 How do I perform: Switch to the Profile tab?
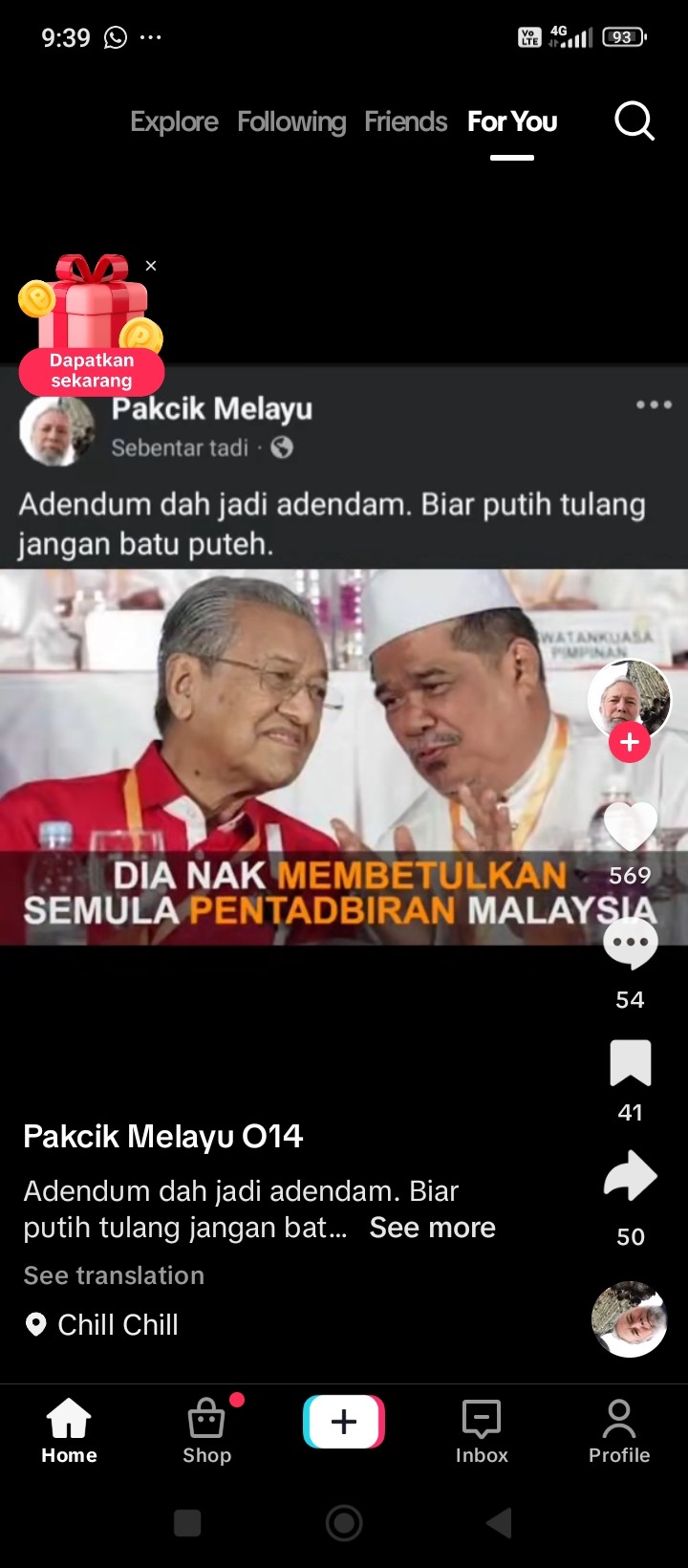(619, 1431)
